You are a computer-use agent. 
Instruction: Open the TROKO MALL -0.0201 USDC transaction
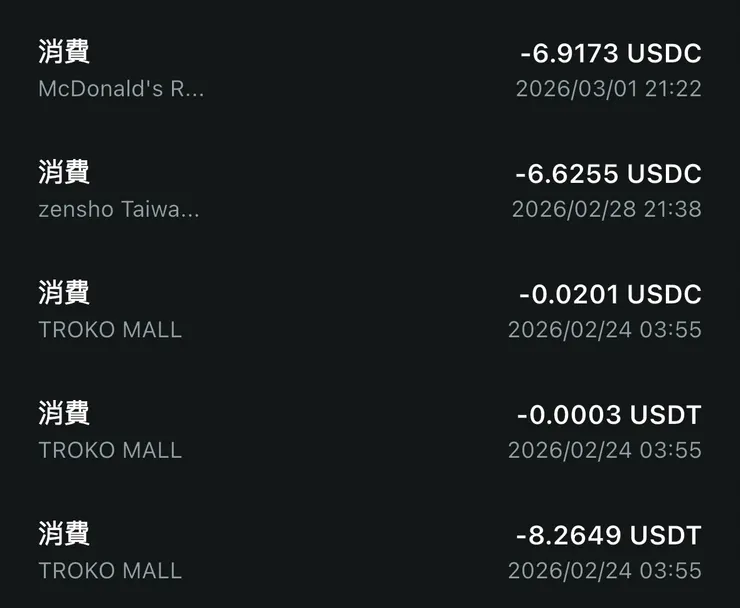coord(370,311)
